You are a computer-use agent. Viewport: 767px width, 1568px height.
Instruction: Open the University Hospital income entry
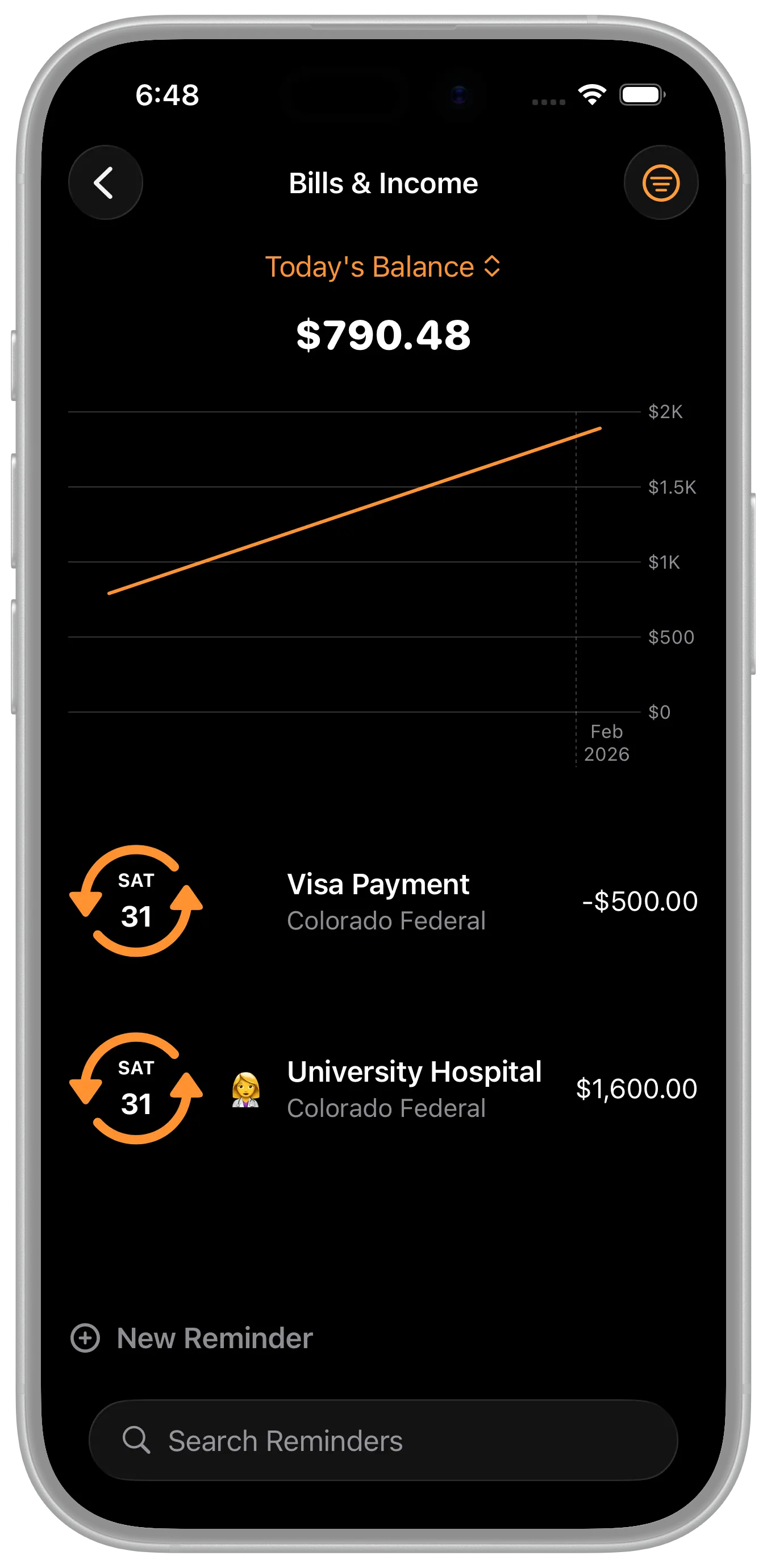pyautogui.click(x=383, y=1089)
